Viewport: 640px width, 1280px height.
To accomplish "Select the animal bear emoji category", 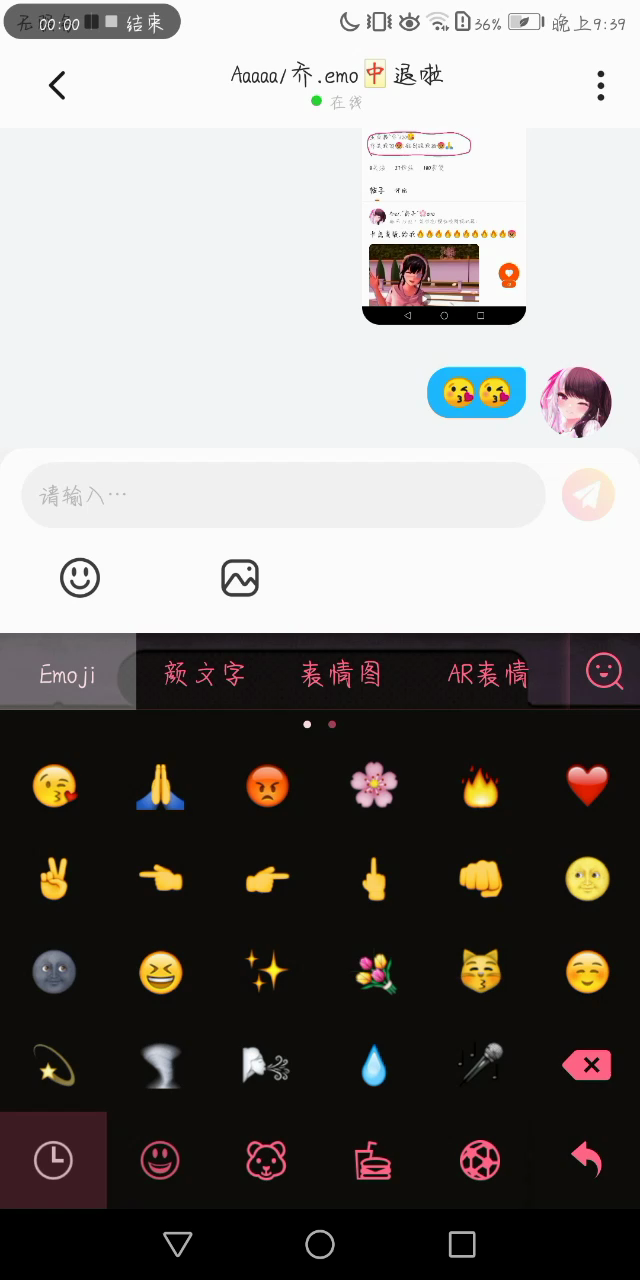I will tap(266, 1160).
